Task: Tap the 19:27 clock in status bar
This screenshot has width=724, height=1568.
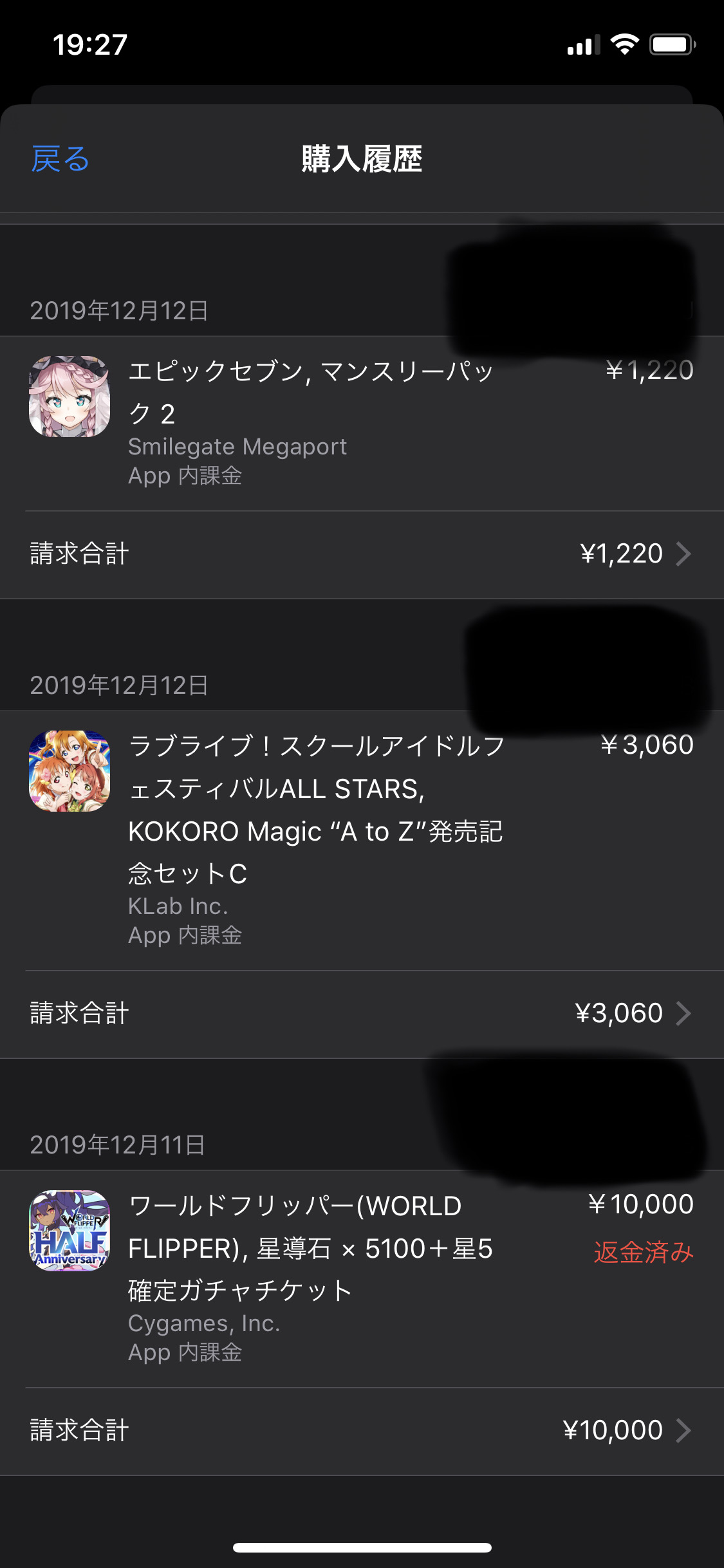Action: pos(90,45)
